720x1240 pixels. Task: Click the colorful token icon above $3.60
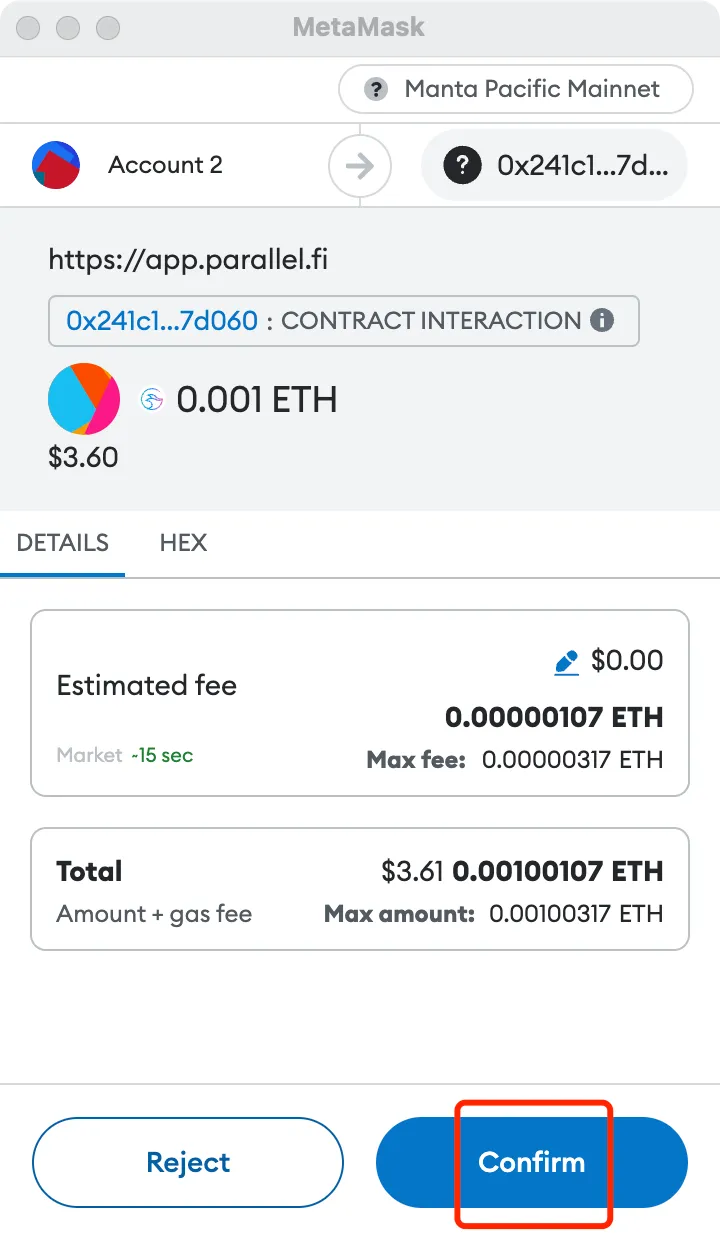point(84,398)
